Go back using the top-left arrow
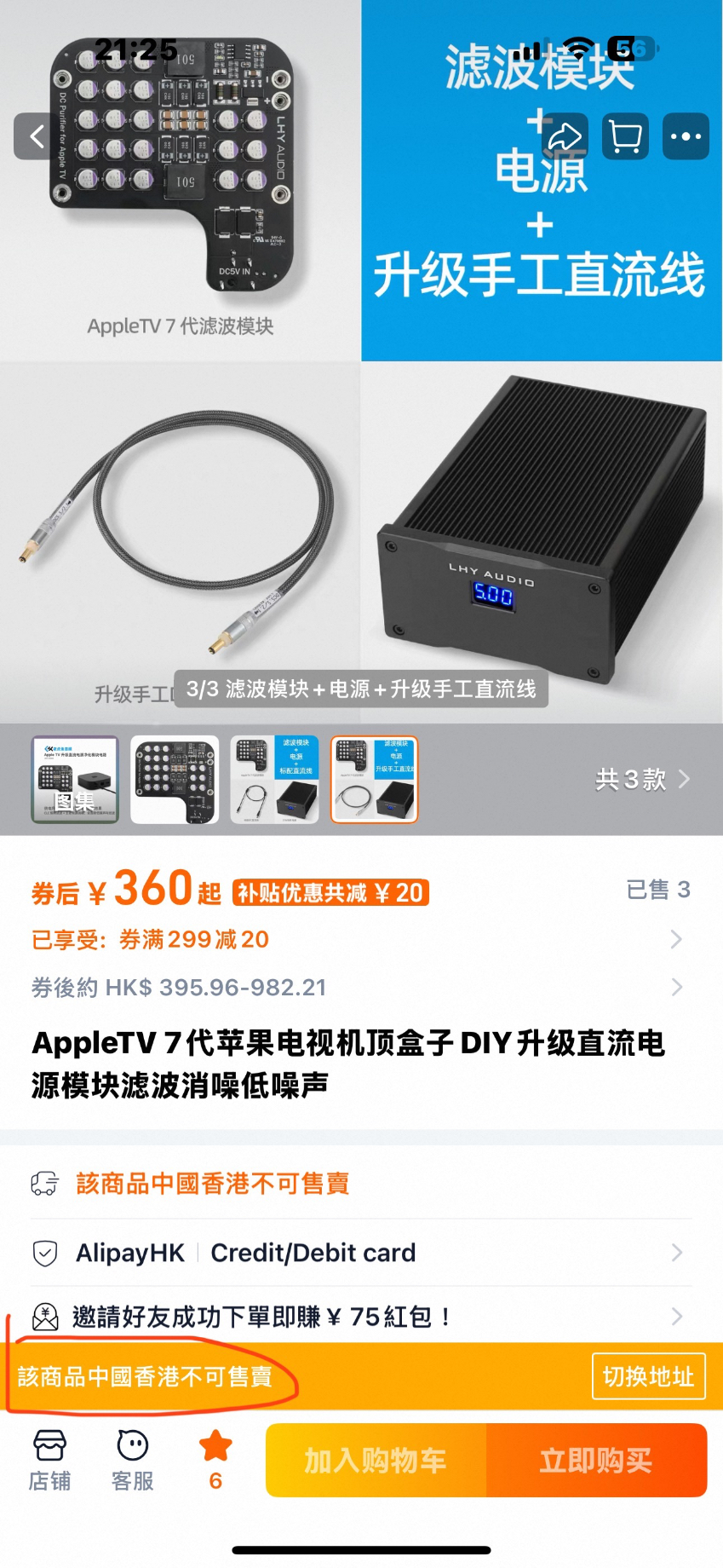 37,136
